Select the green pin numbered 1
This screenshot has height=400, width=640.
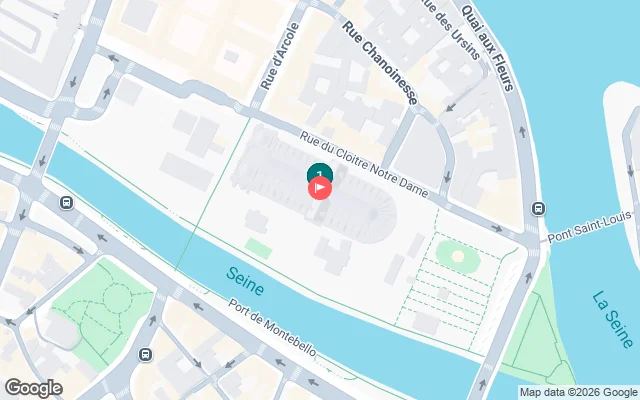(x=319, y=171)
